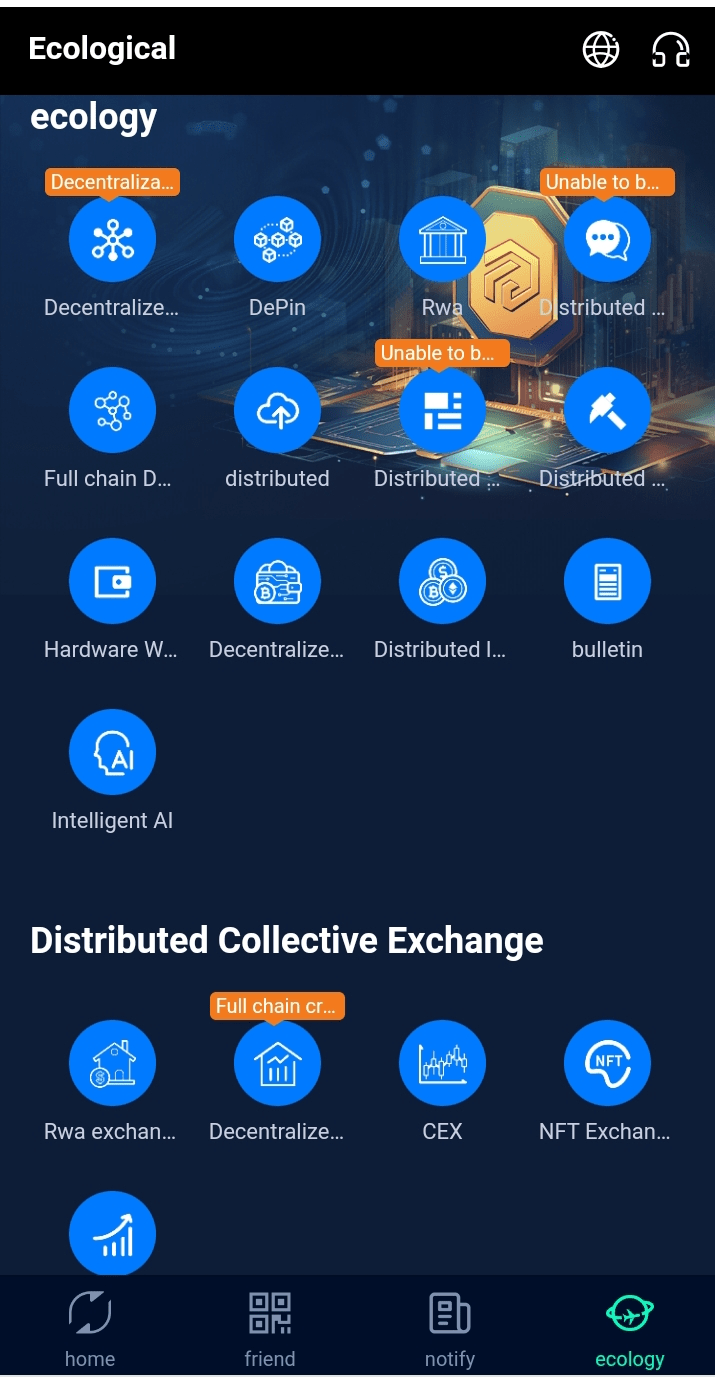Screen dimensions: 715x1382
Task: Select the ecology tab
Action: (x=629, y=1327)
